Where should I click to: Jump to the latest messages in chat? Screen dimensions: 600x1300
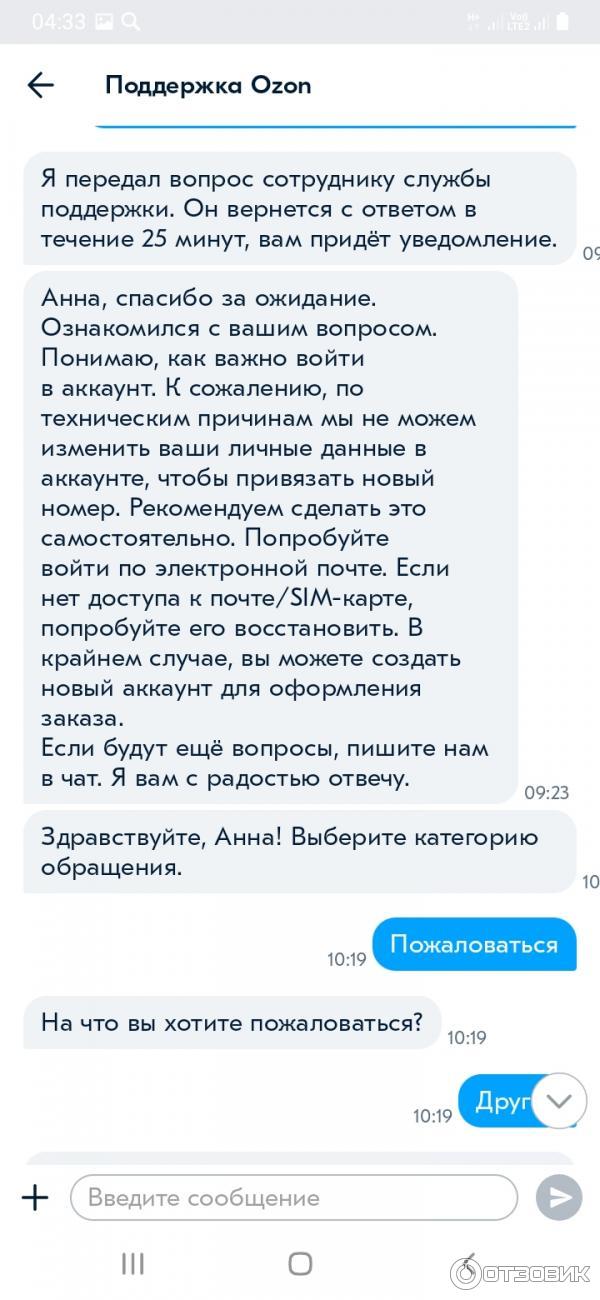(x=559, y=1101)
